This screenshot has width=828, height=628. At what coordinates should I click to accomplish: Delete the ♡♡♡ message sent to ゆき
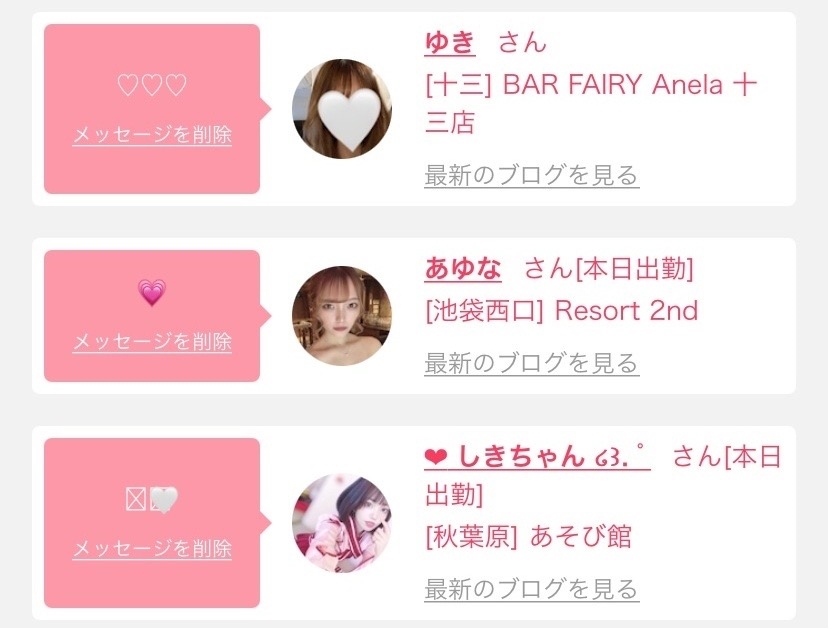pyautogui.click(x=152, y=135)
